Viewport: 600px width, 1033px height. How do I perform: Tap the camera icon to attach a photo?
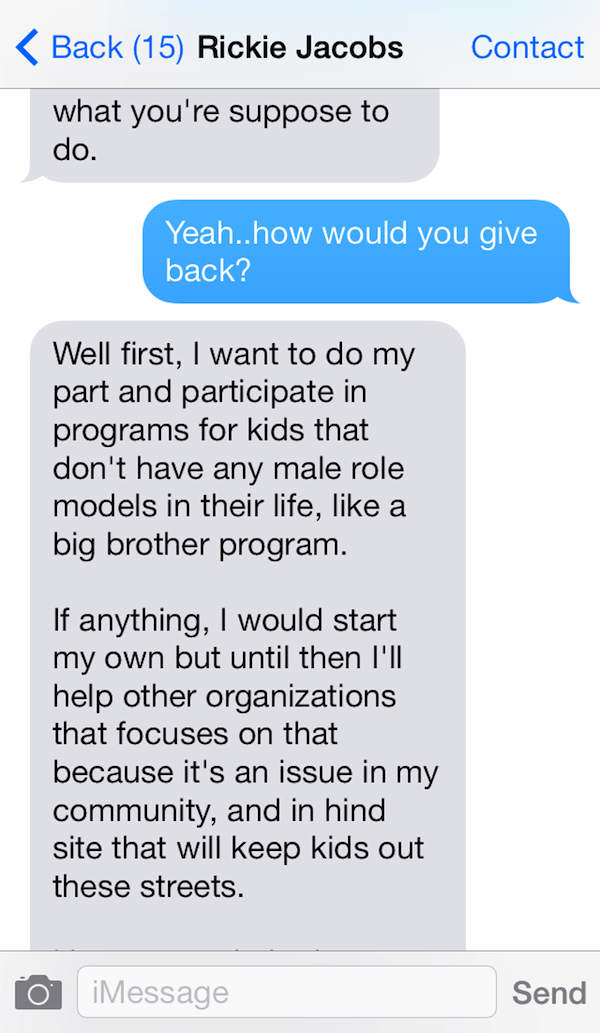point(39,992)
